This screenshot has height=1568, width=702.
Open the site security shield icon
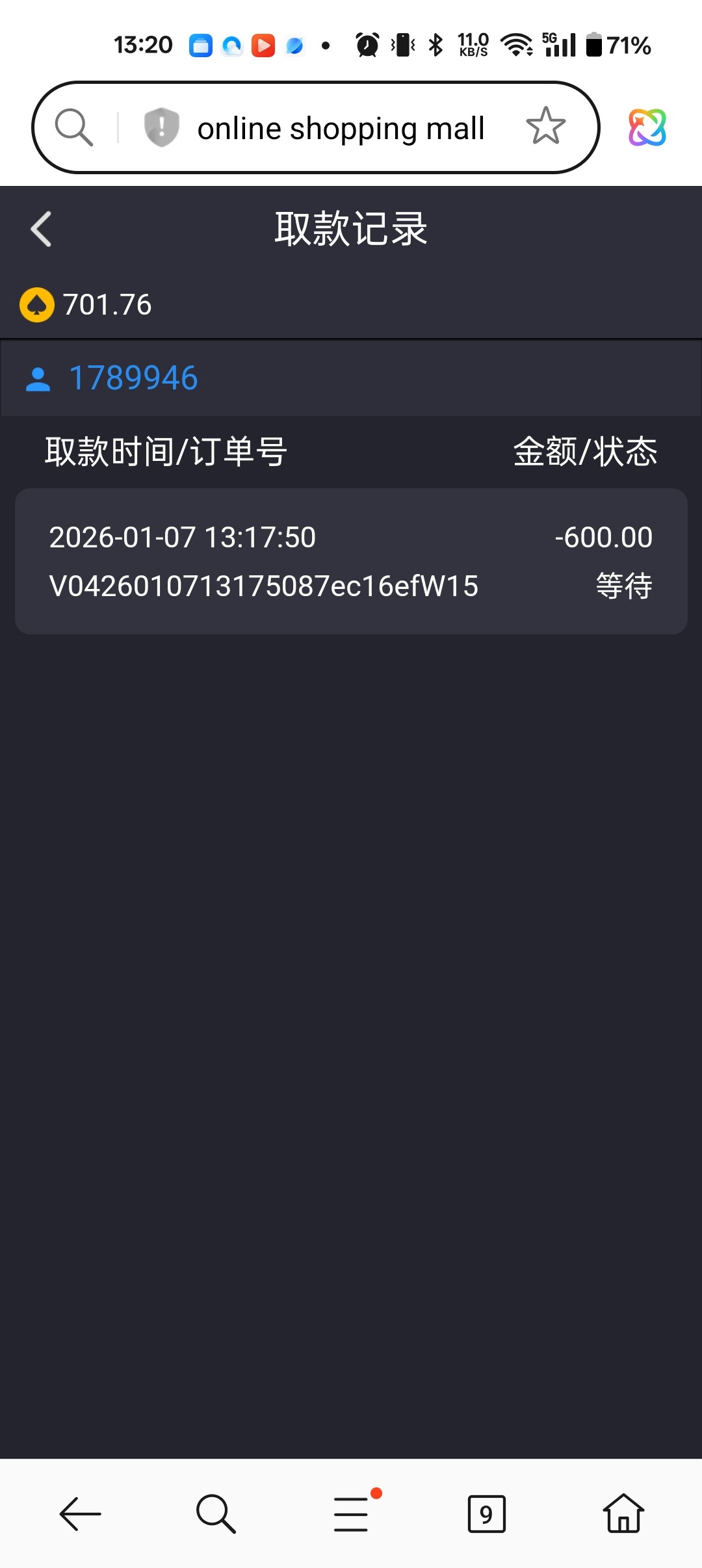[x=160, y=126]
